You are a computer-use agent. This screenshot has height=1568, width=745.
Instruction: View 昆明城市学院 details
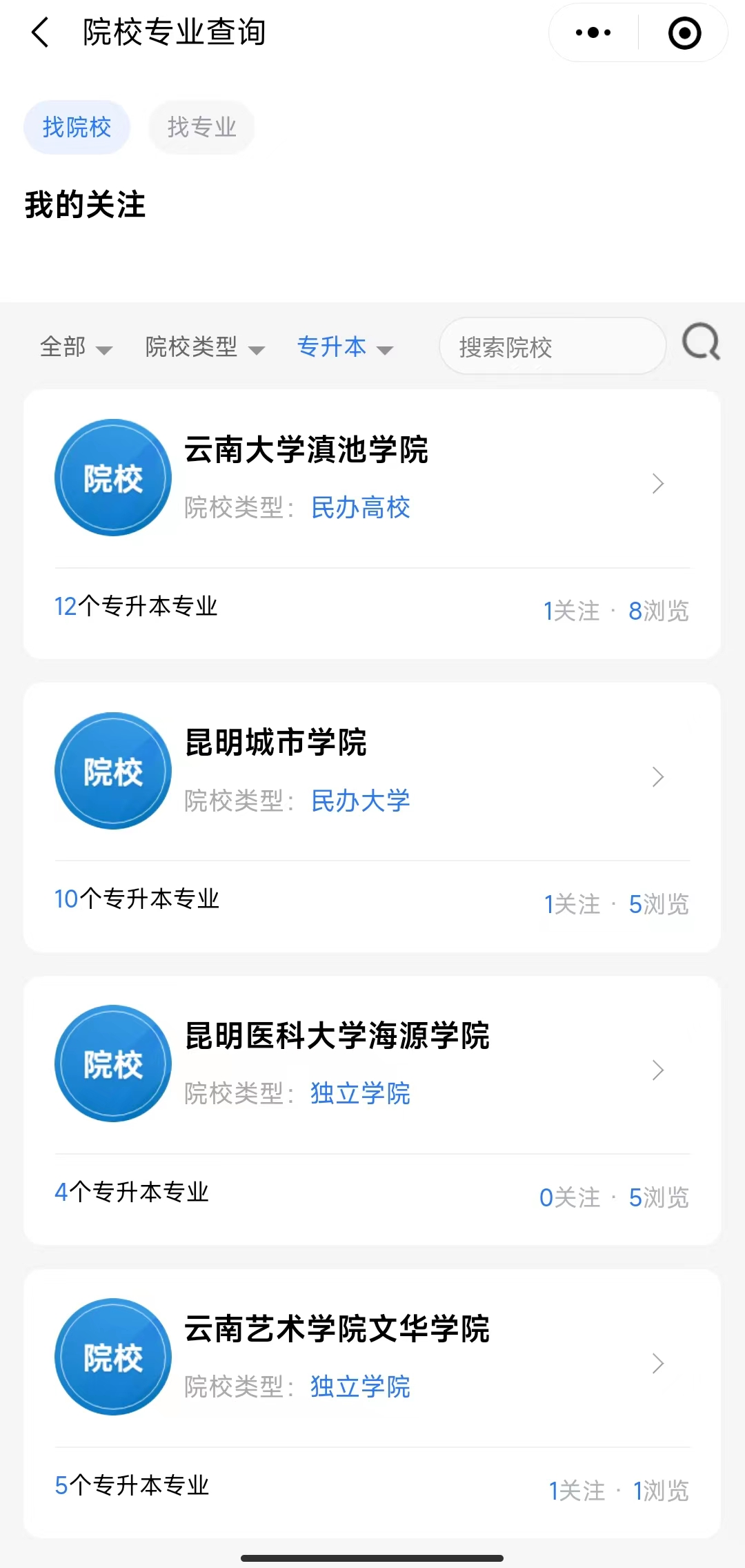(372, 776)
